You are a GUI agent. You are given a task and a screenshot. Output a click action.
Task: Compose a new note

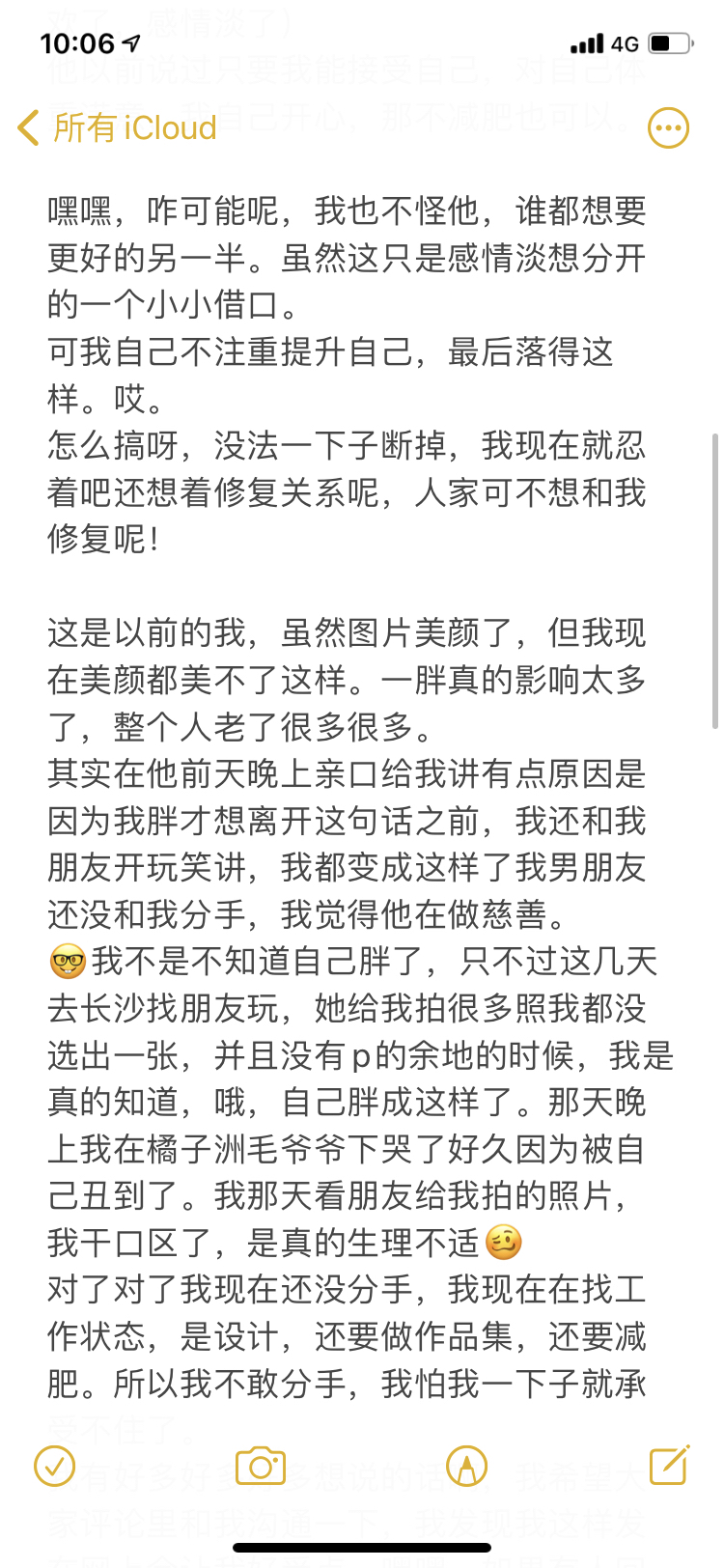tap(669, 1466)
